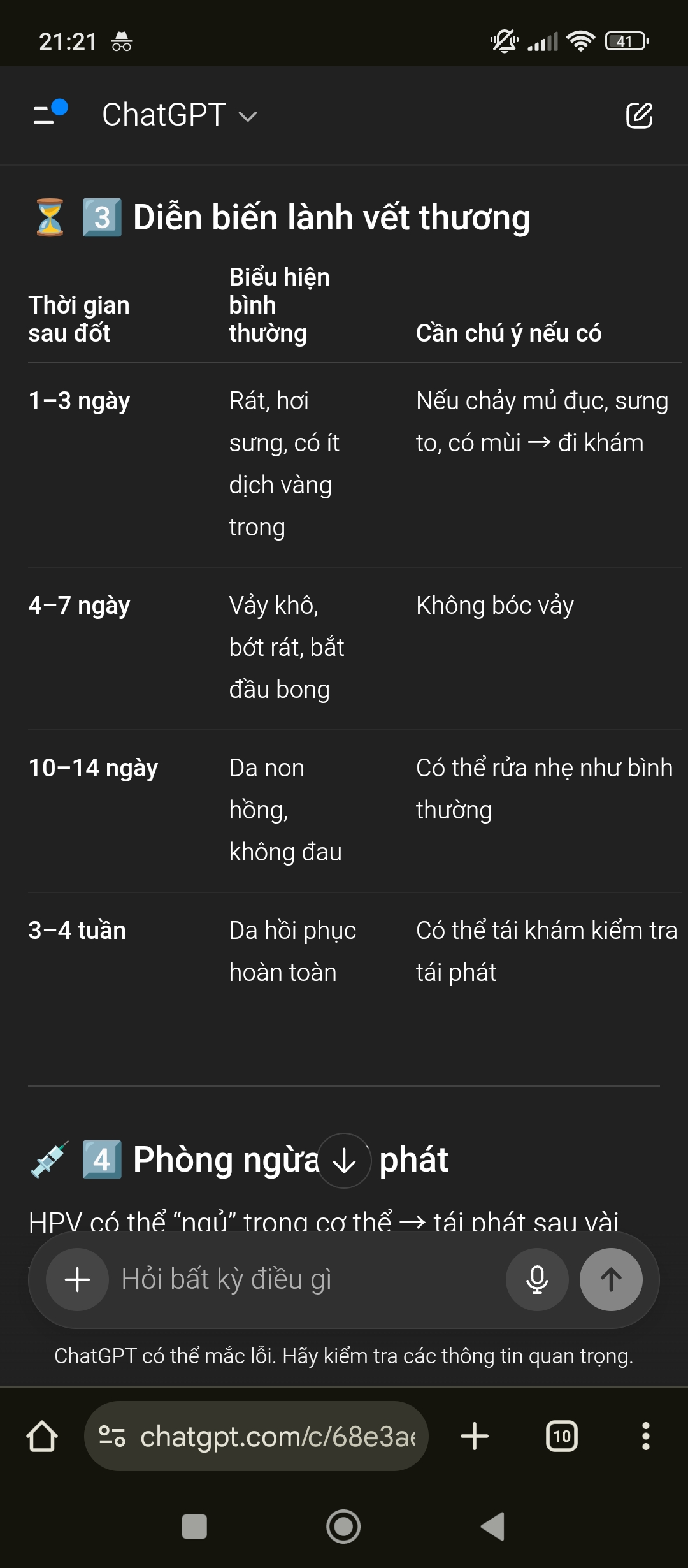View the 10 open browser tabs

tap(562, 1437)
